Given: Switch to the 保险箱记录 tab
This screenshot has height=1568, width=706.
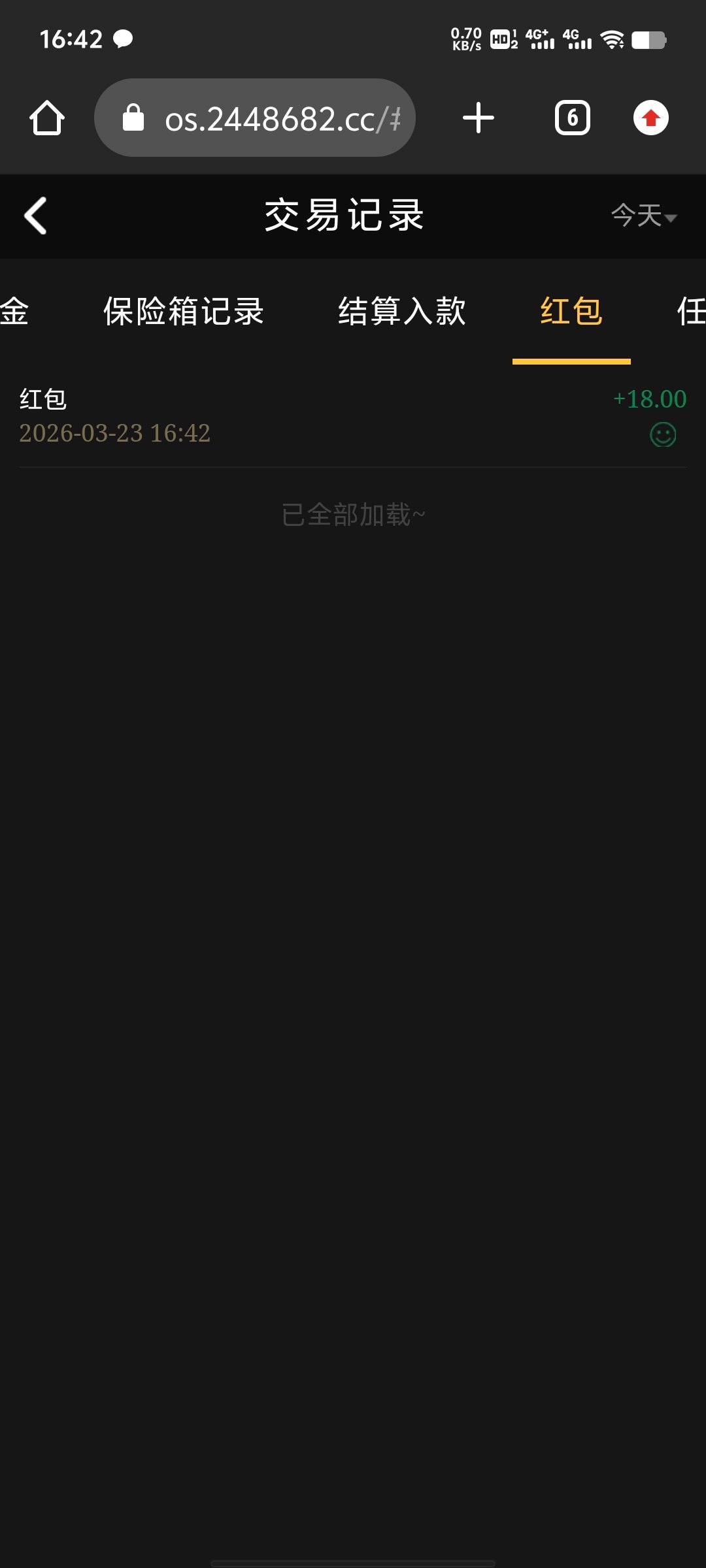Looking at the screenshot, I should coord(184,311).
